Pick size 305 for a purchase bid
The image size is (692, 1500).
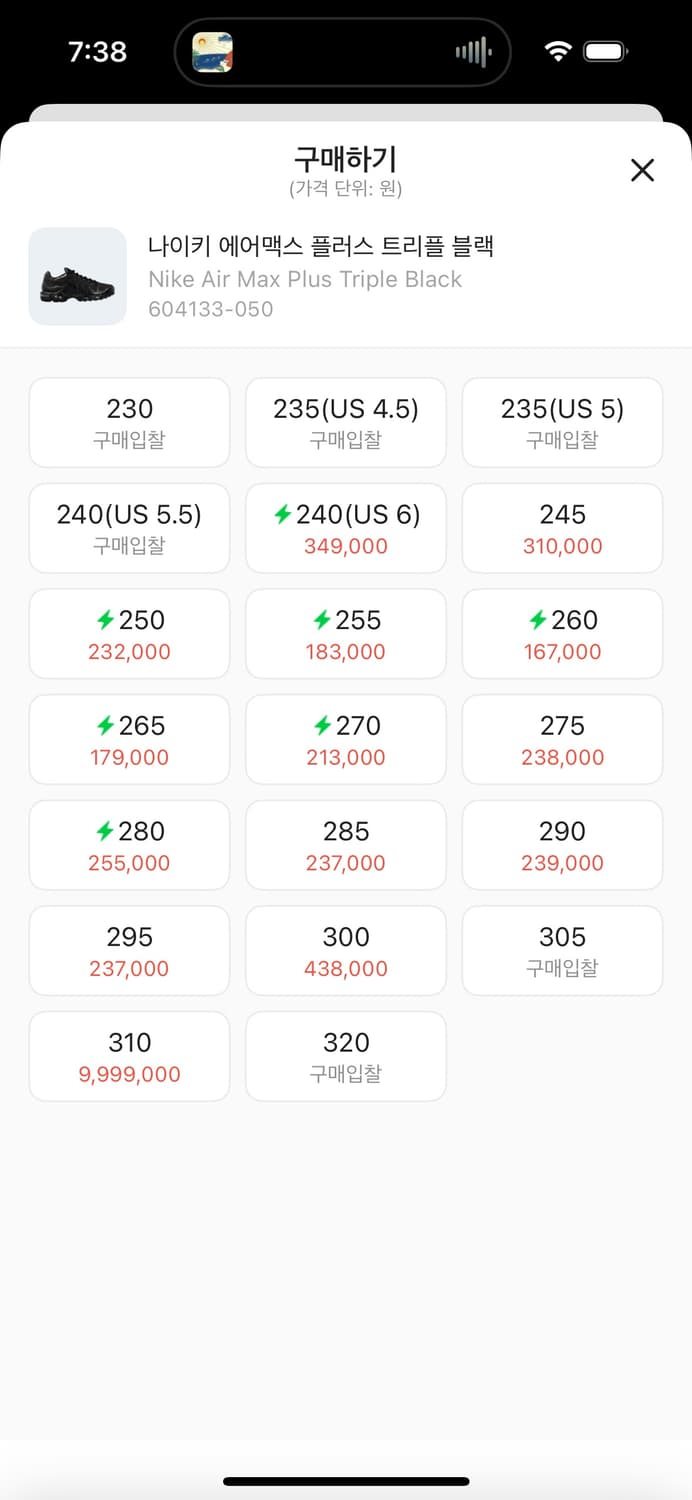(x=562, y=951)
